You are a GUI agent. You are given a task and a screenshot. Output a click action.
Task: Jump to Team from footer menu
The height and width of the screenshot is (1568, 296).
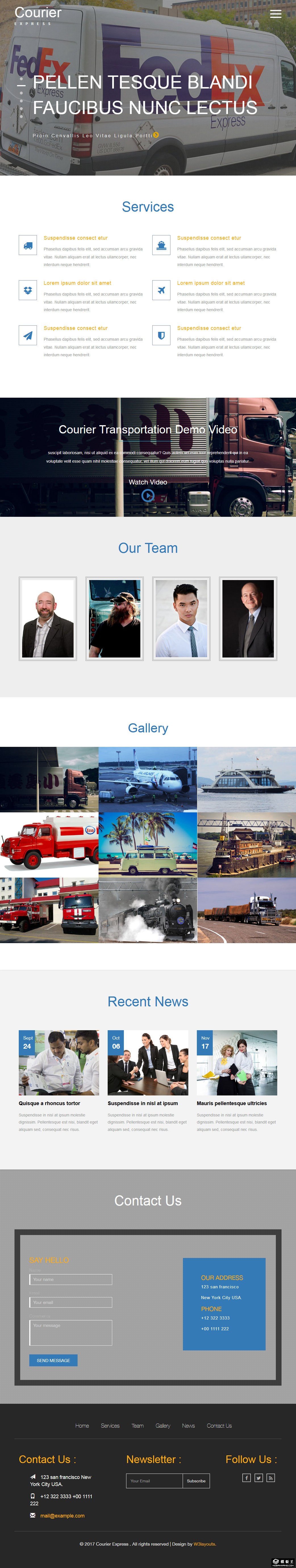coord(138,1426)
